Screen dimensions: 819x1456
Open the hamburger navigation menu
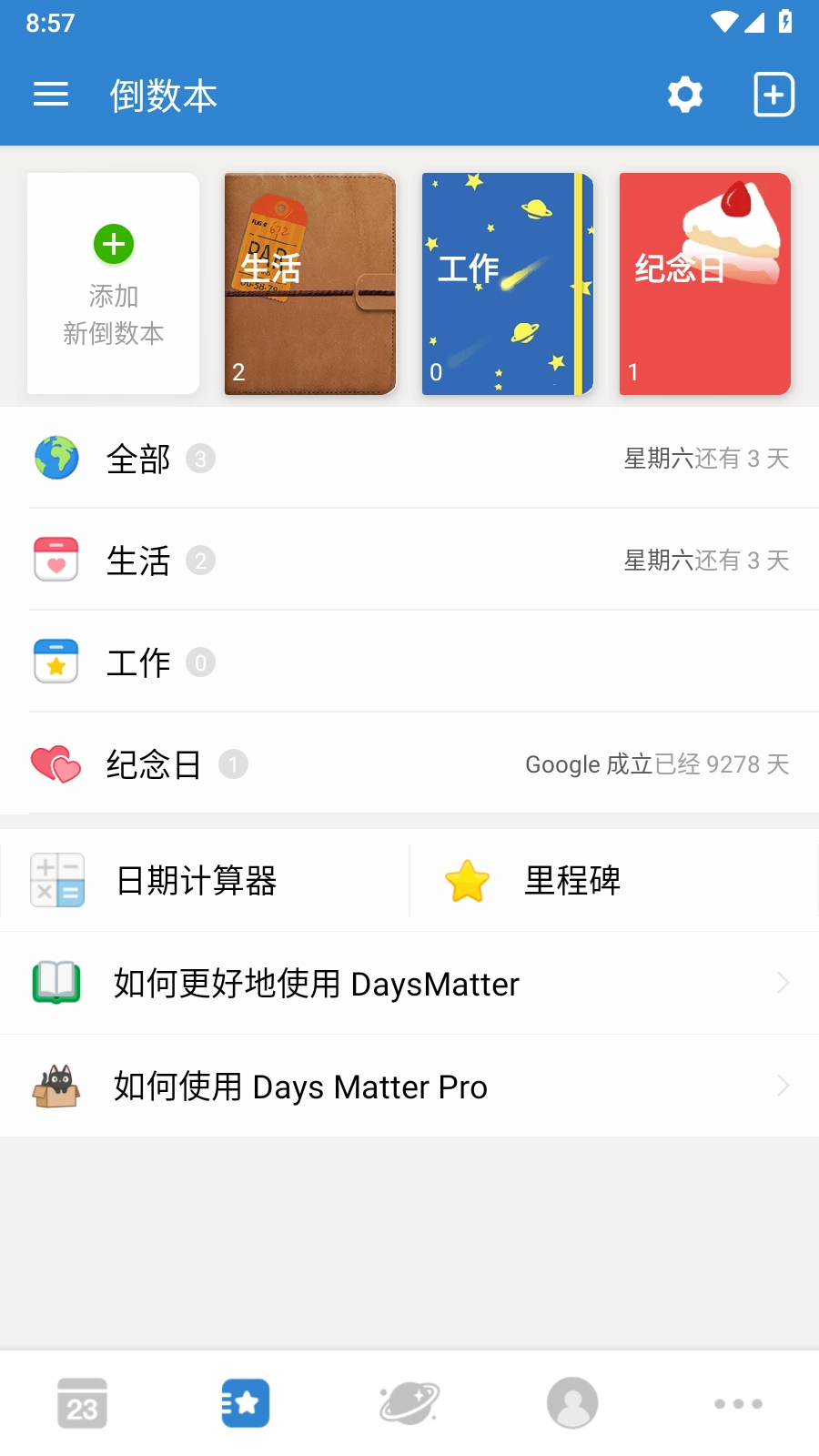50,94
